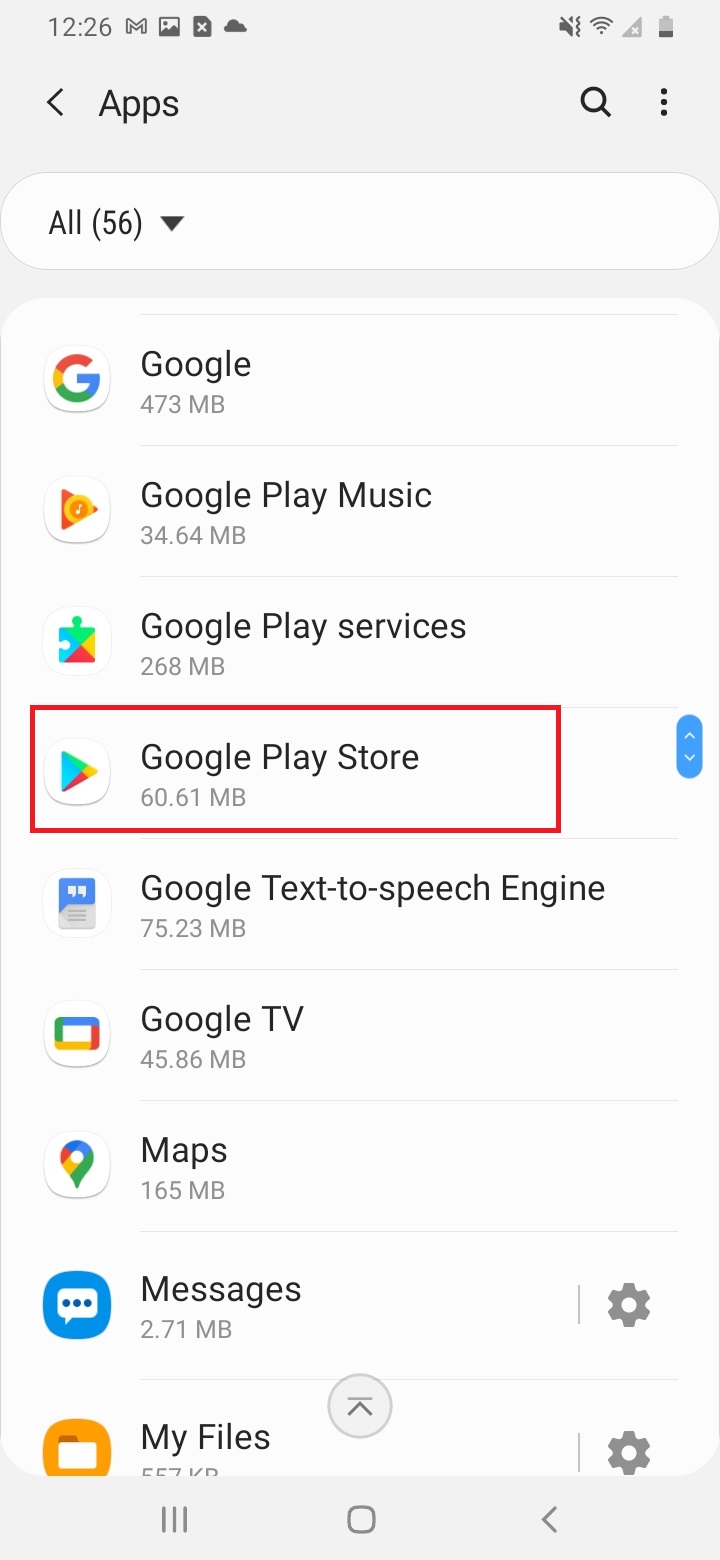
Task: Tap the settings gear beside My Files
Action: (x=629, y=1452)
